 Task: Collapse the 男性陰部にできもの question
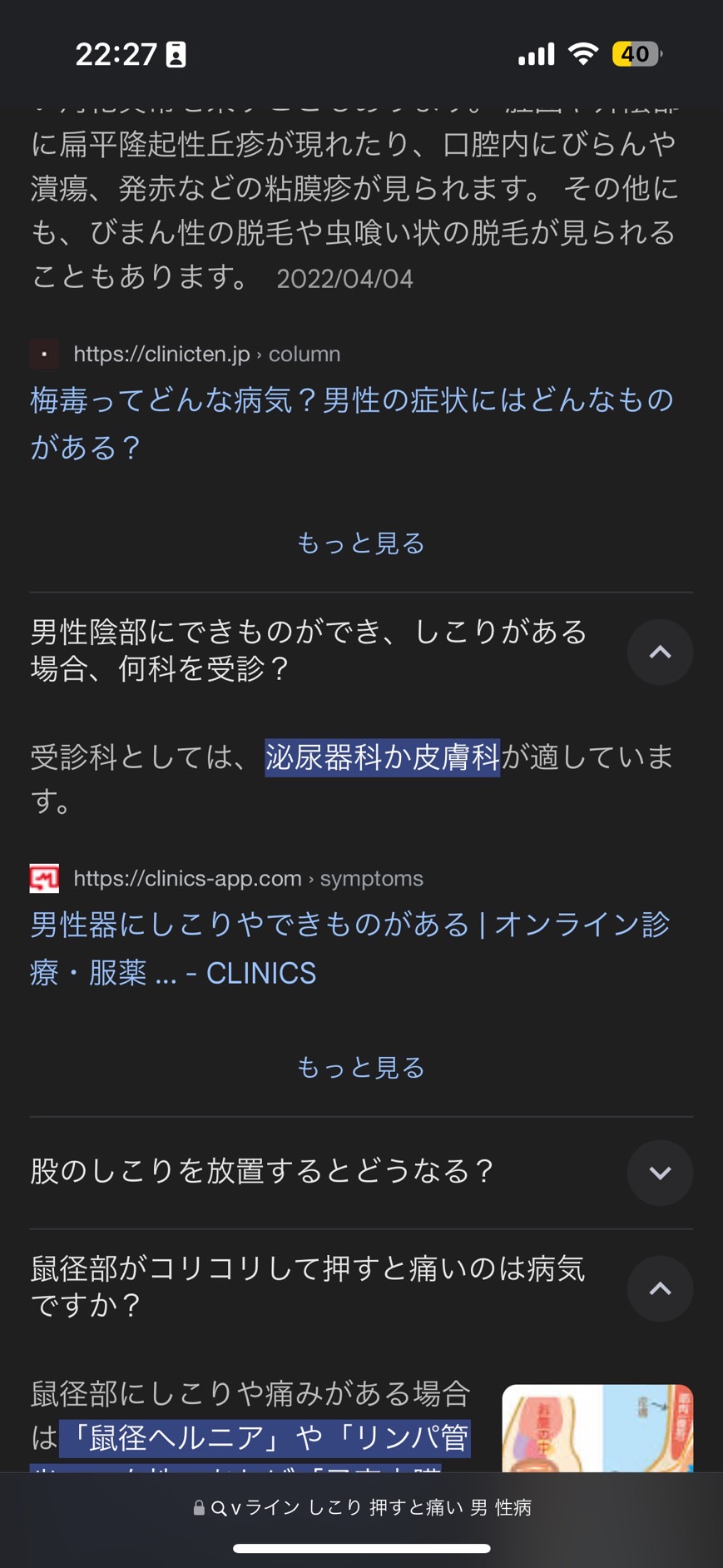[x=660, y=652]
